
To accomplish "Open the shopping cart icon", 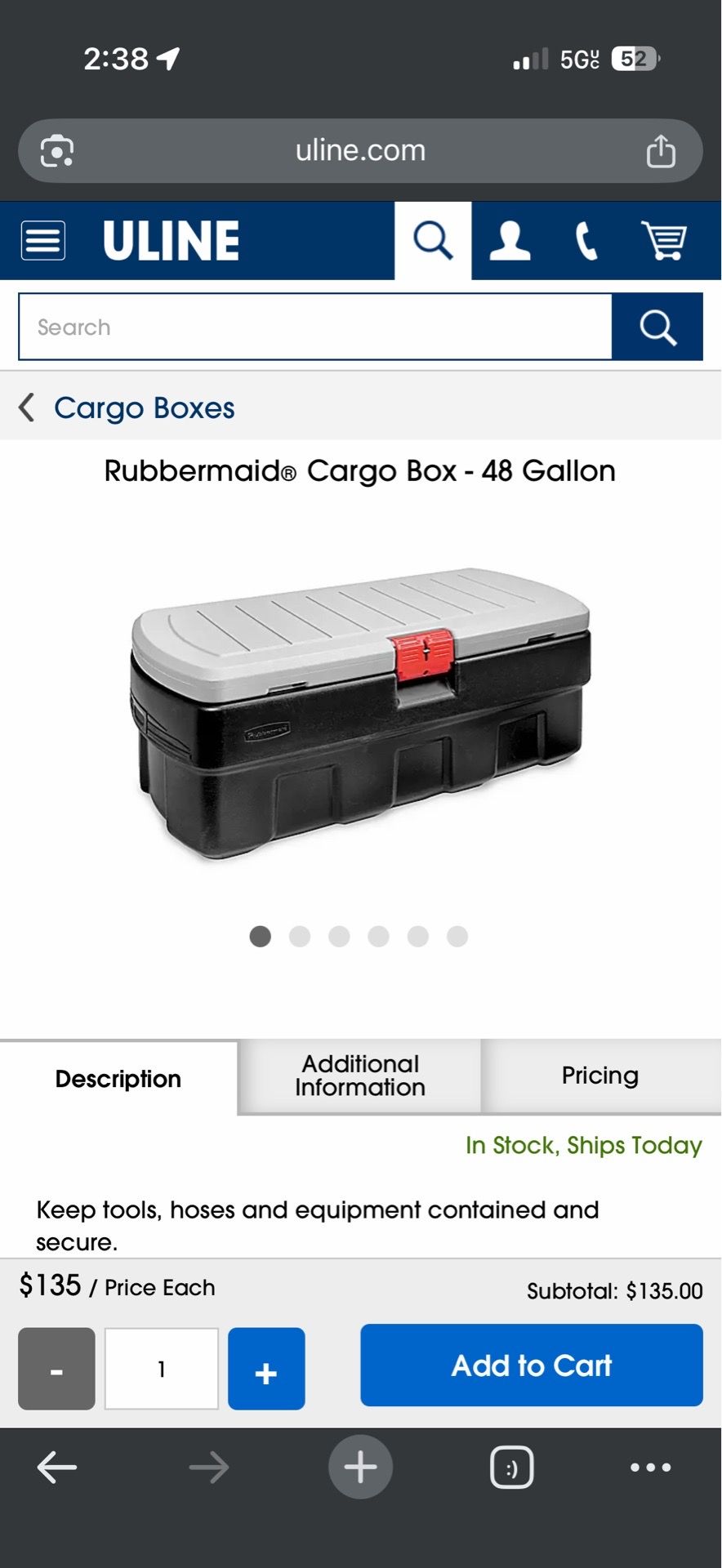I will [664, 241].
